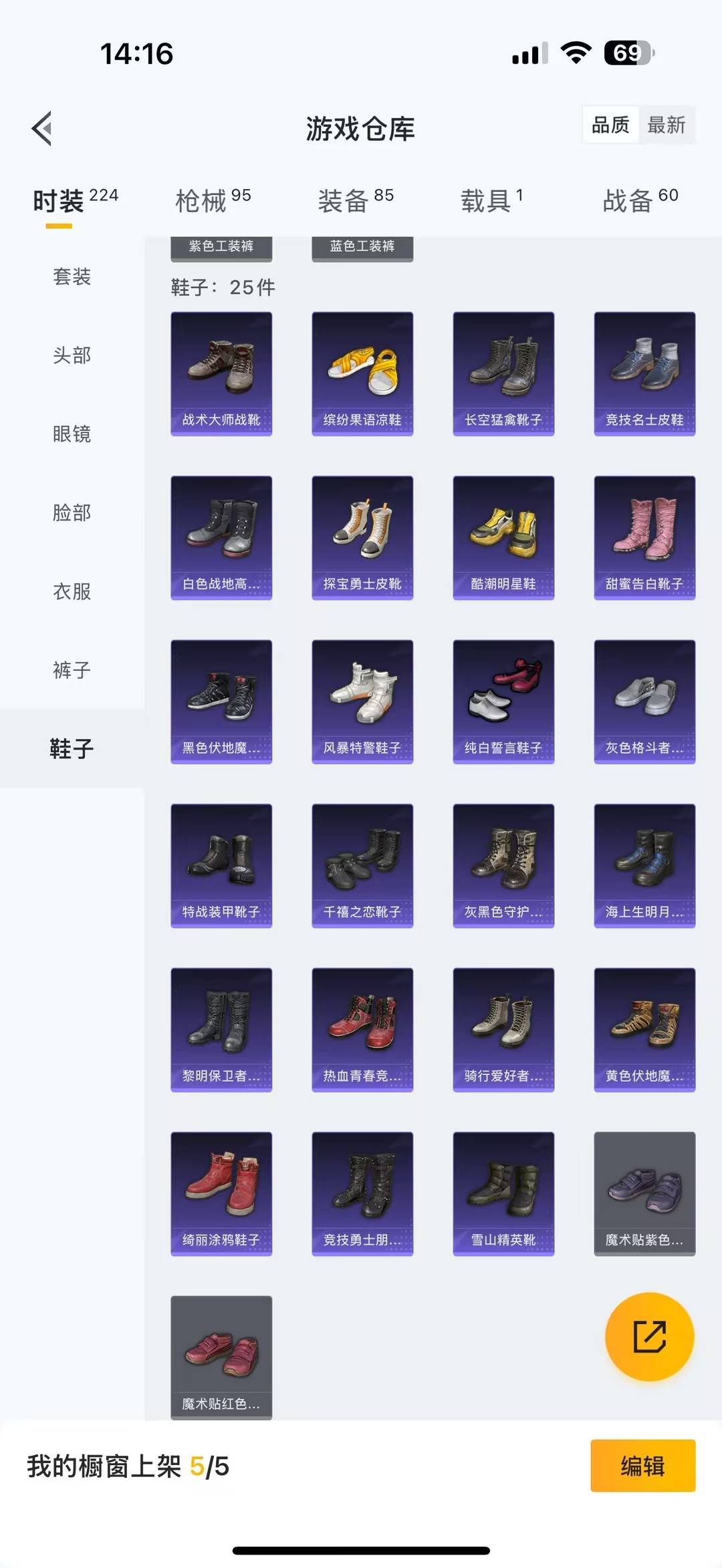Open the 战术大师战靴 item
The height and width of the screenshot is (1568, 722).
click(221, 373)
